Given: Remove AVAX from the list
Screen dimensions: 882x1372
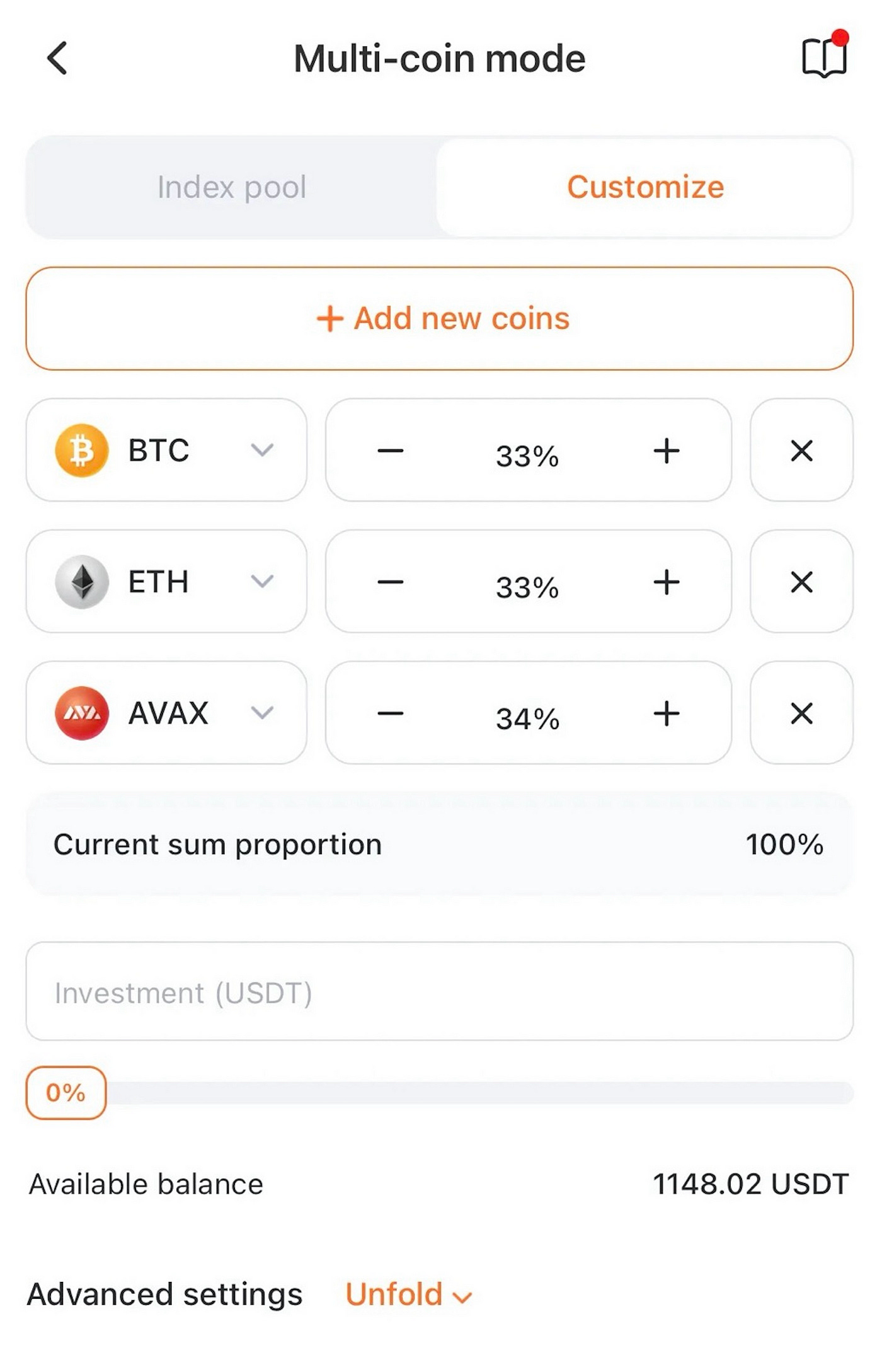Looking at the screenshot, I should pos(801,713).
